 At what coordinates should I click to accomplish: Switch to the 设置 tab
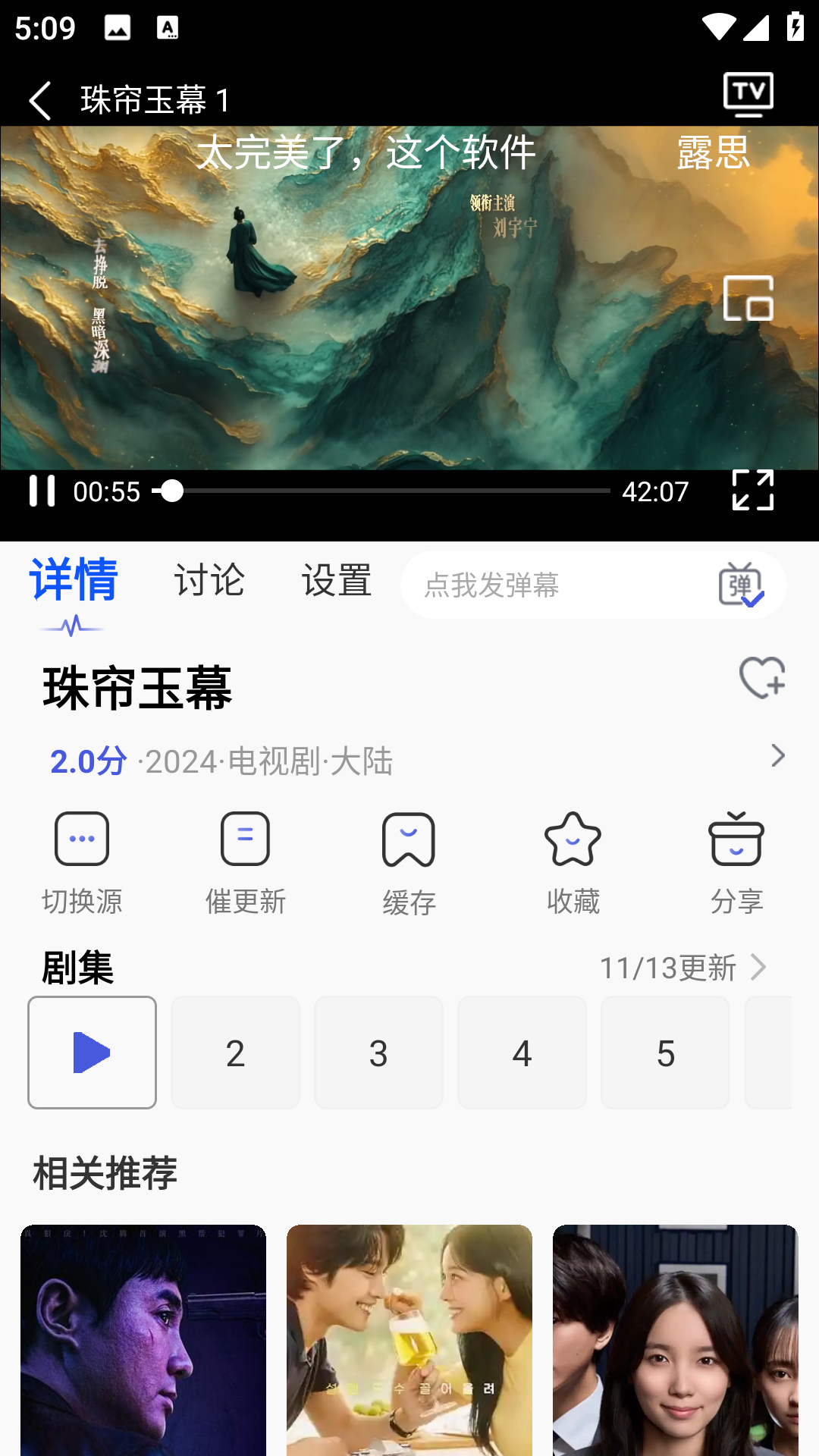tap(337, 581)
